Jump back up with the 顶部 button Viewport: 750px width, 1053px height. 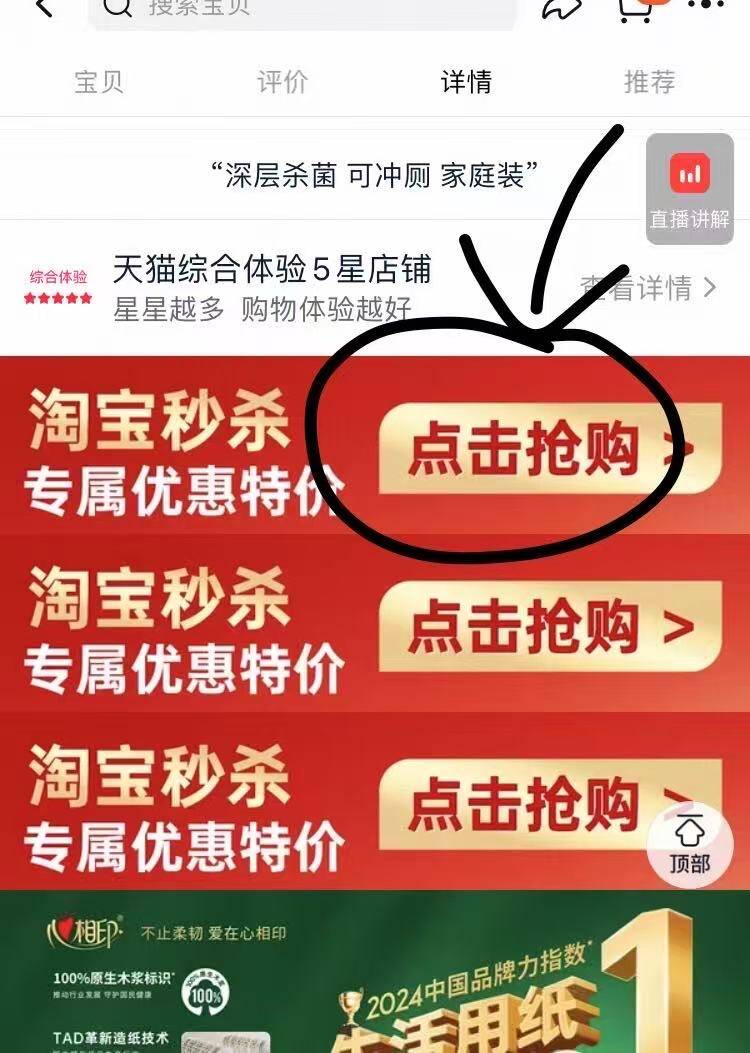pyautogui.click(x=689, y=842)
